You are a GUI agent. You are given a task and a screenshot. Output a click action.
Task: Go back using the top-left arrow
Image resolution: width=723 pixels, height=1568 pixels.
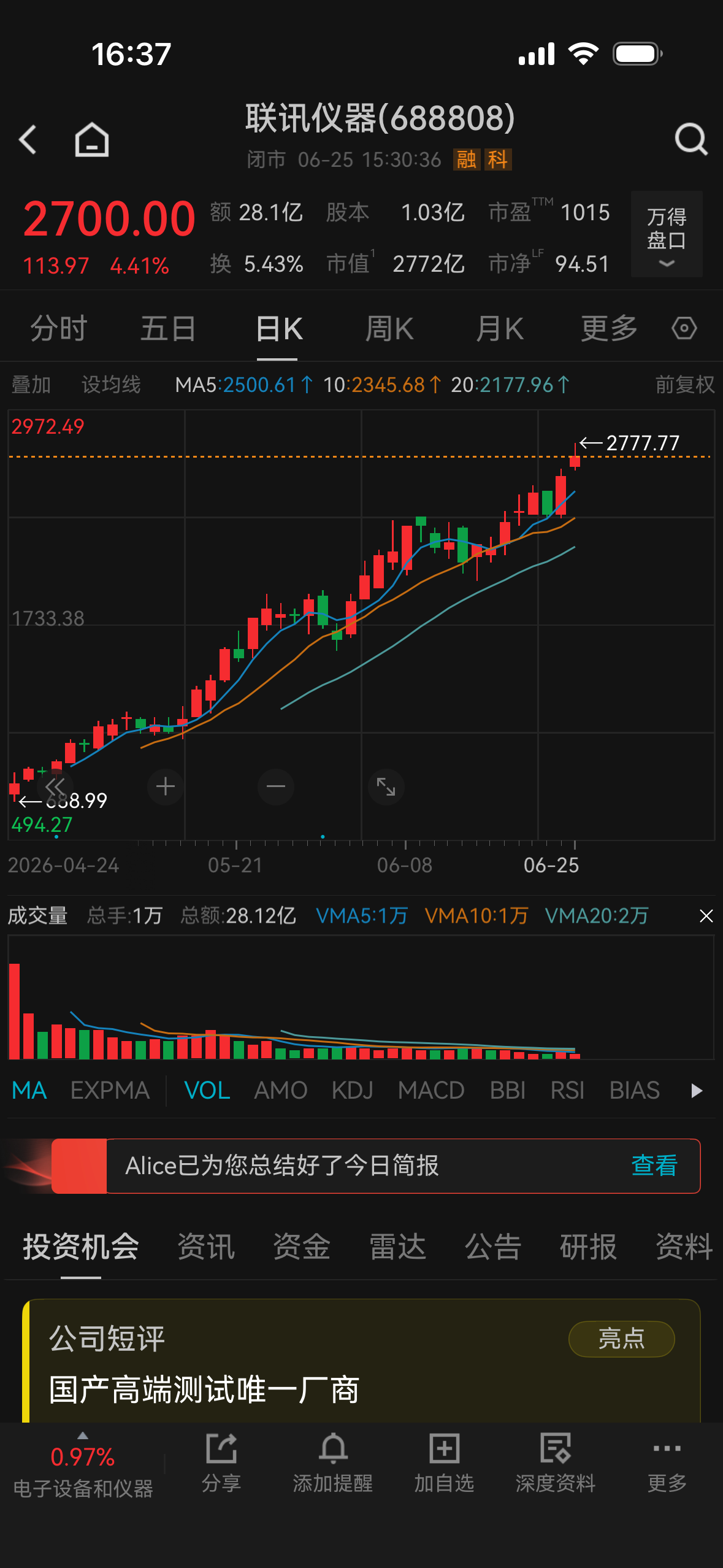coord(28,139)
